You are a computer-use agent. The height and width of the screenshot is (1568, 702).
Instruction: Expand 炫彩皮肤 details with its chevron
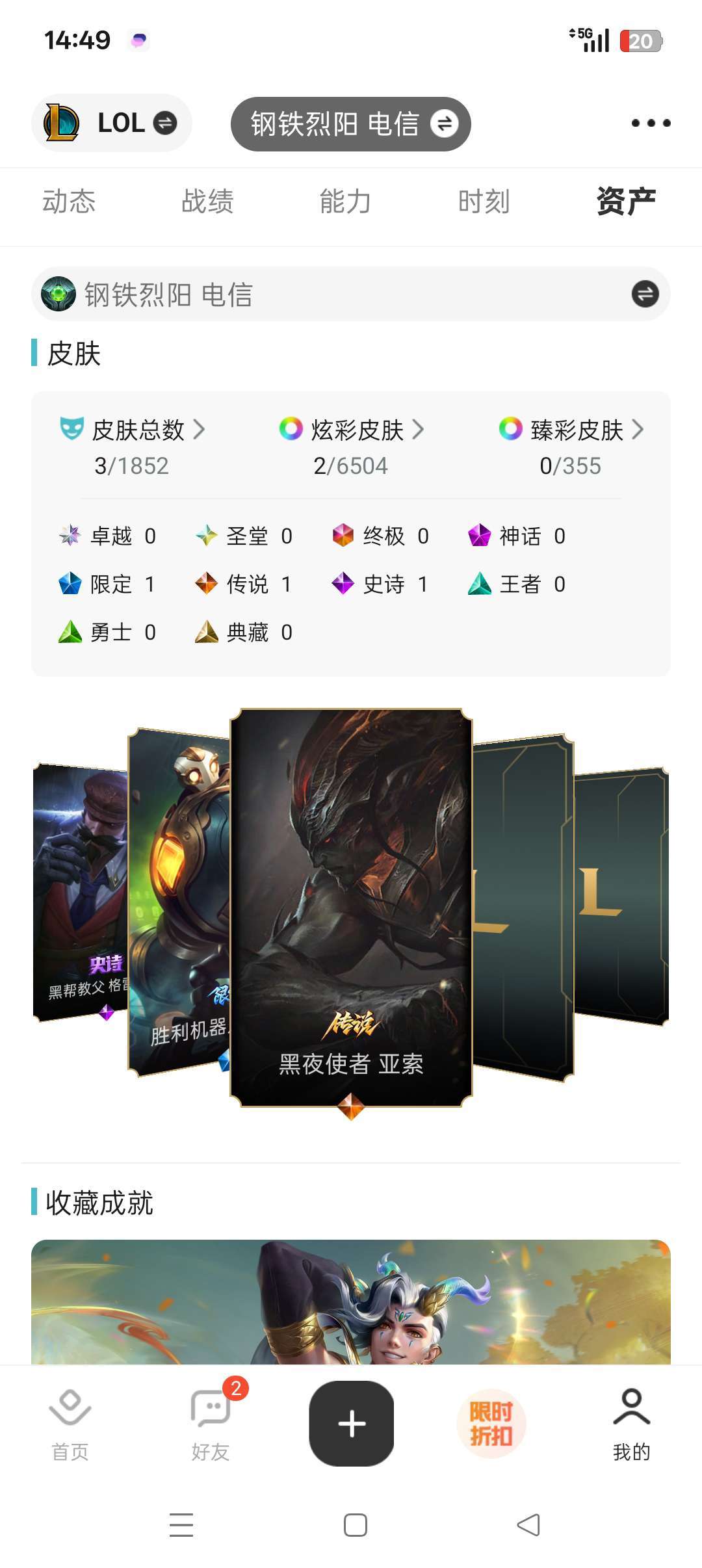(418, 429)
